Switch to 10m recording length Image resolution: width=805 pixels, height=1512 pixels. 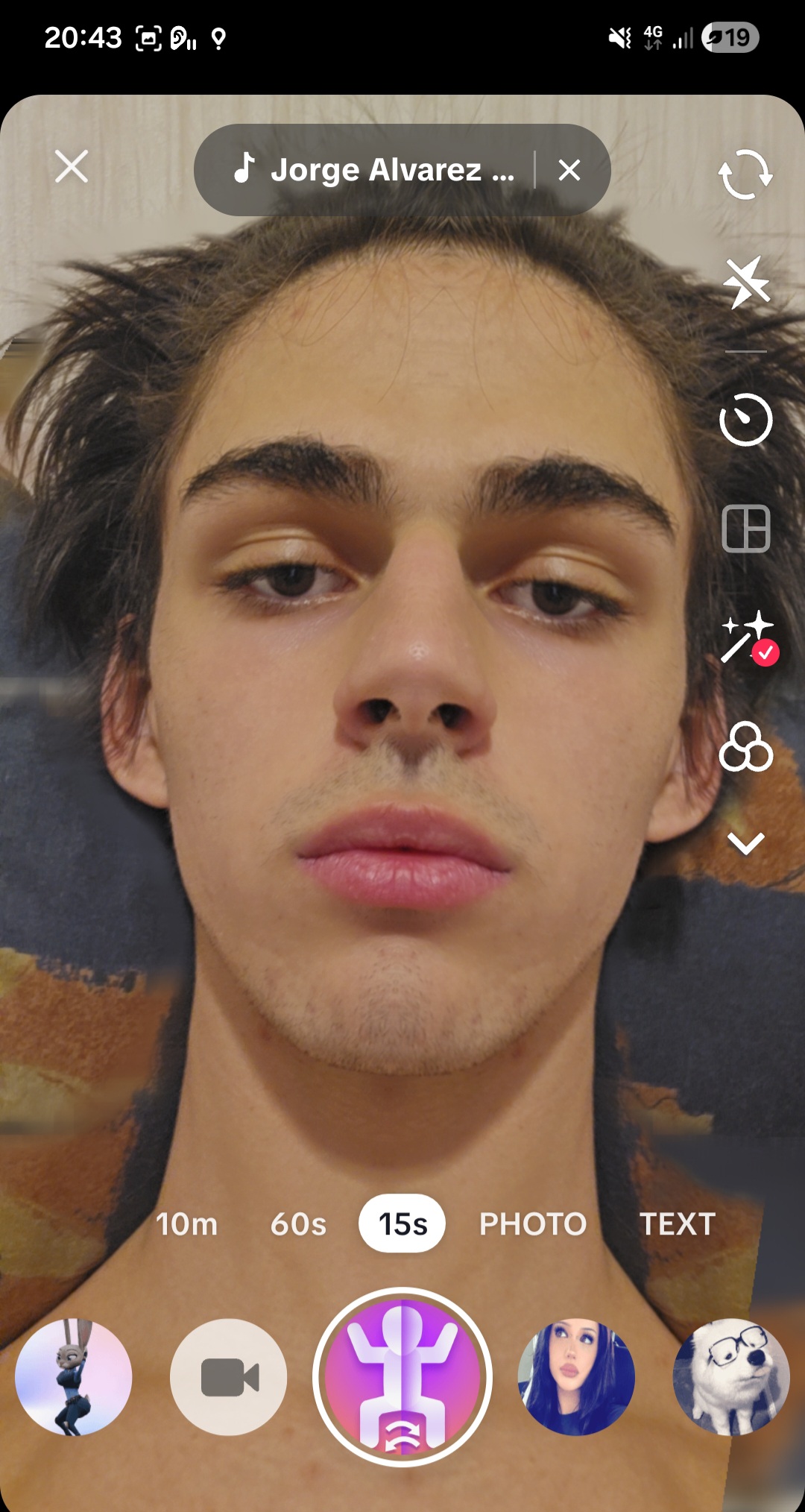pos(187,1224)
